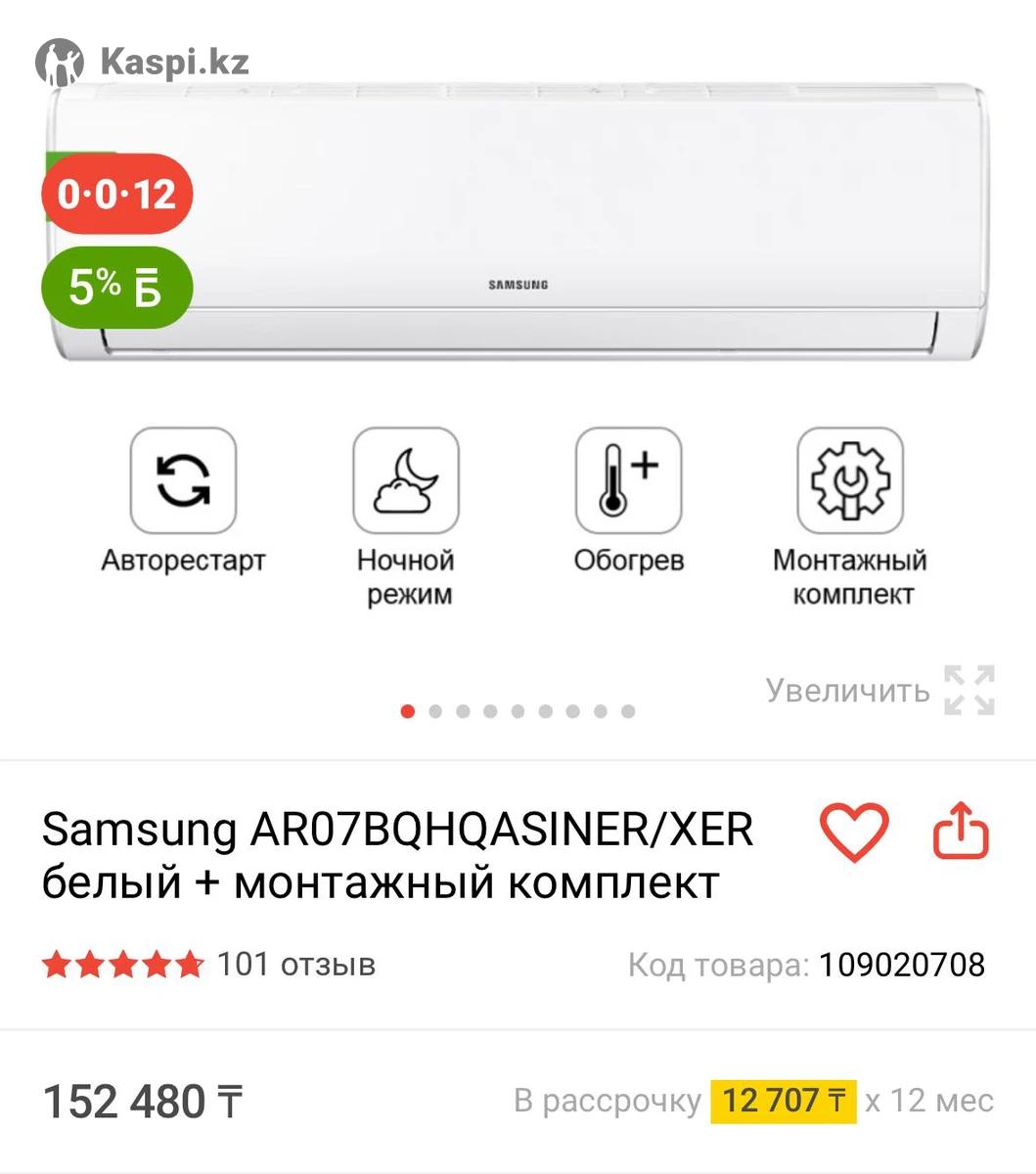Add the Samsung air conditioner to favorites
The image size is (1036, 1174).
click(x=853, y=833)
